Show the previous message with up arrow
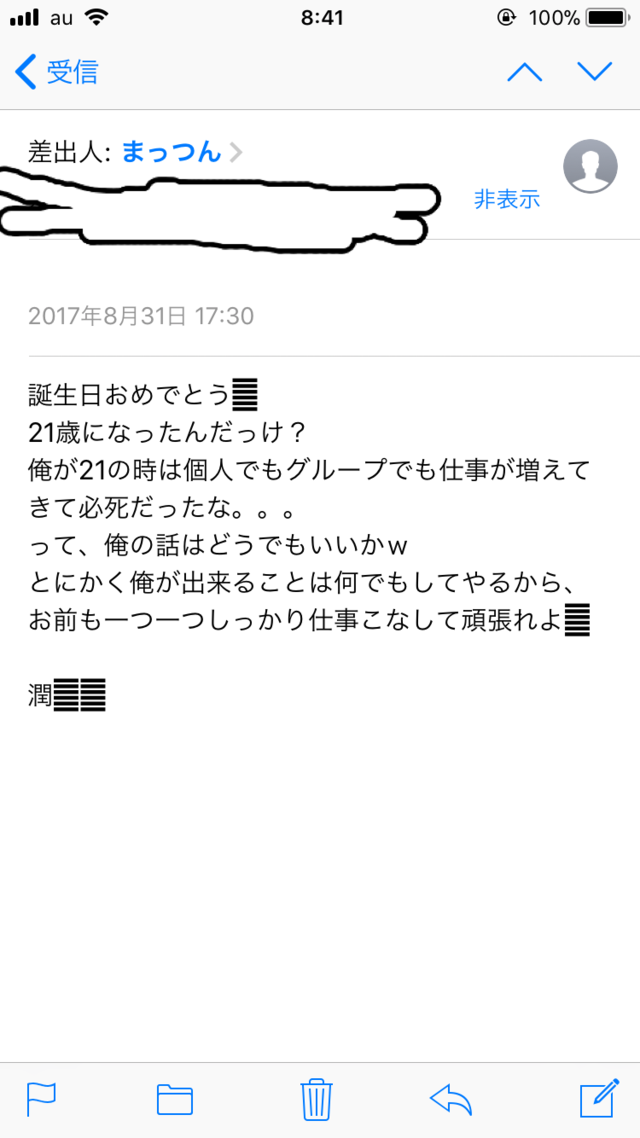This screenshot has width=640, height=1138. 525,71
